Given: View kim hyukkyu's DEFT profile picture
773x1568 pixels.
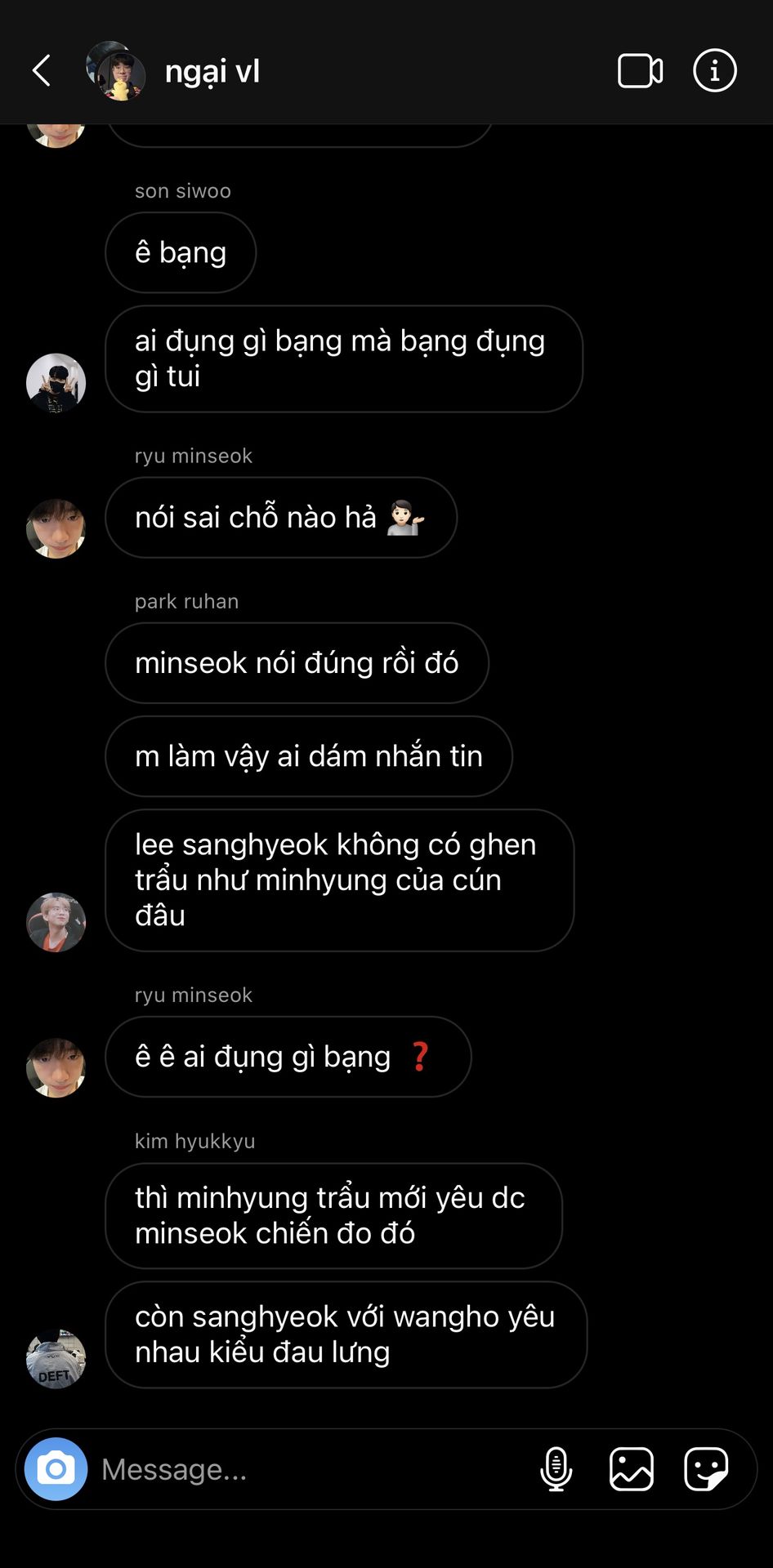Looking at the screenshot, I should [56, 1359].
